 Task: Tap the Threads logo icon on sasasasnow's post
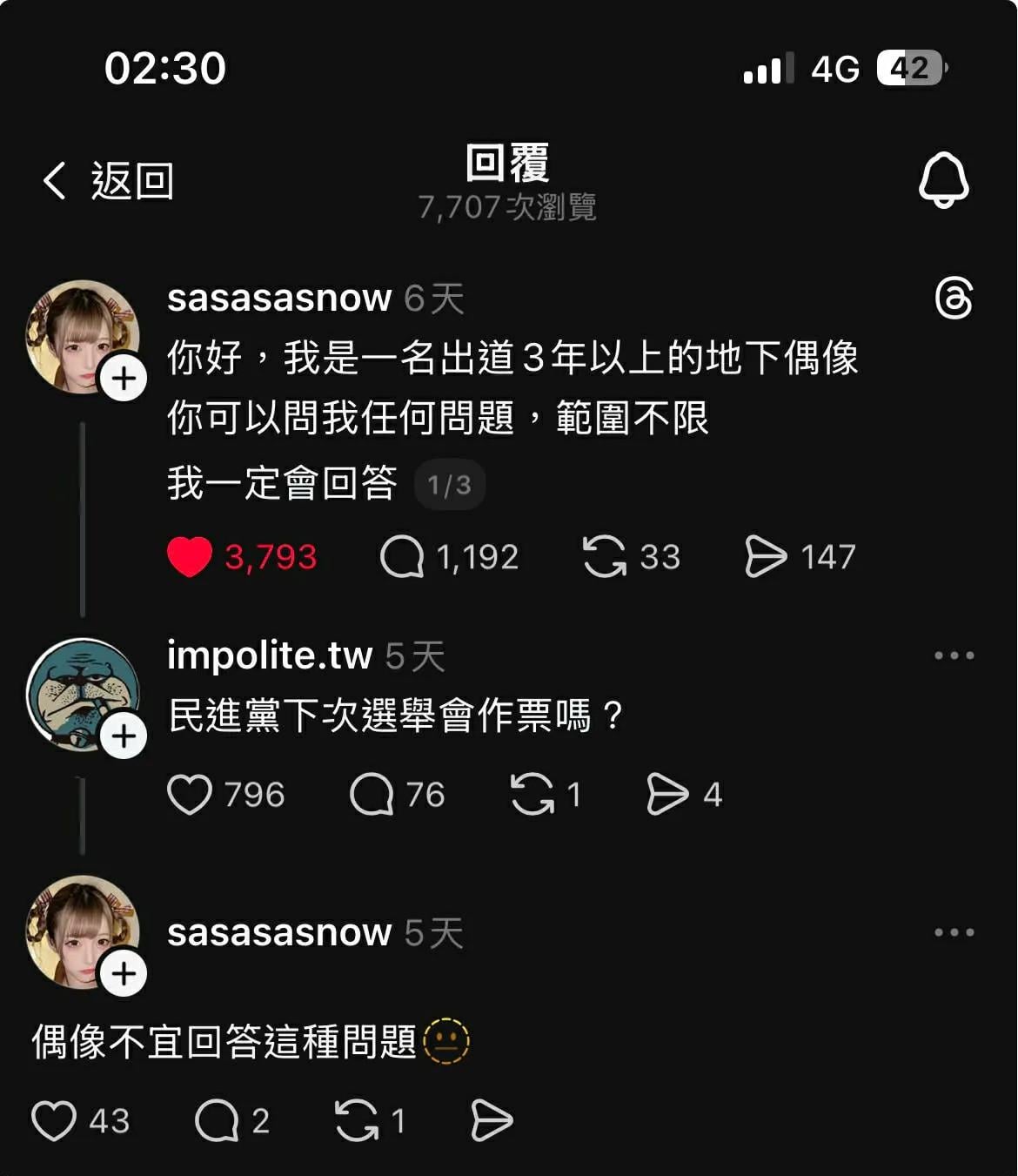click(x=954, y=299)
